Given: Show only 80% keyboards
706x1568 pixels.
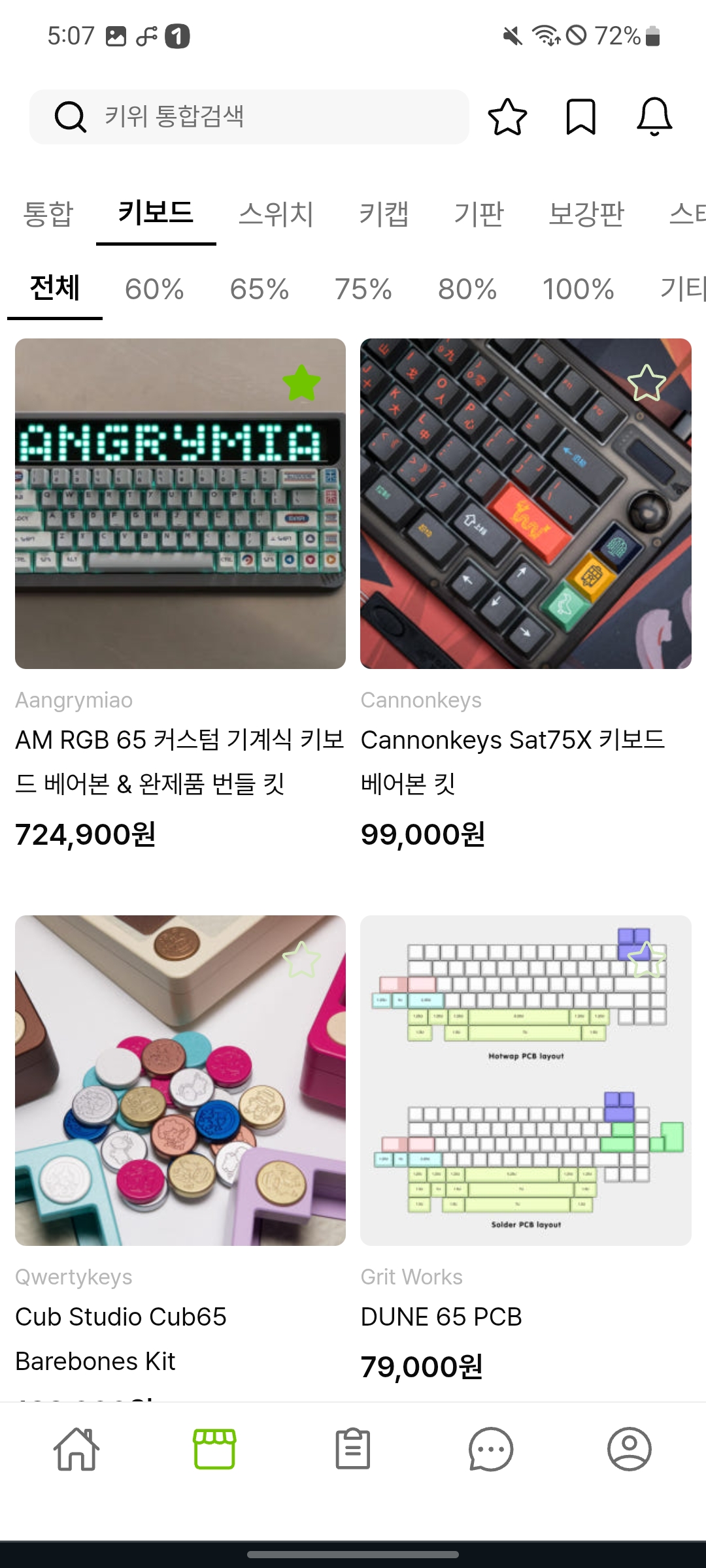Looking at the screenshot, I should [x=467, y=289].
